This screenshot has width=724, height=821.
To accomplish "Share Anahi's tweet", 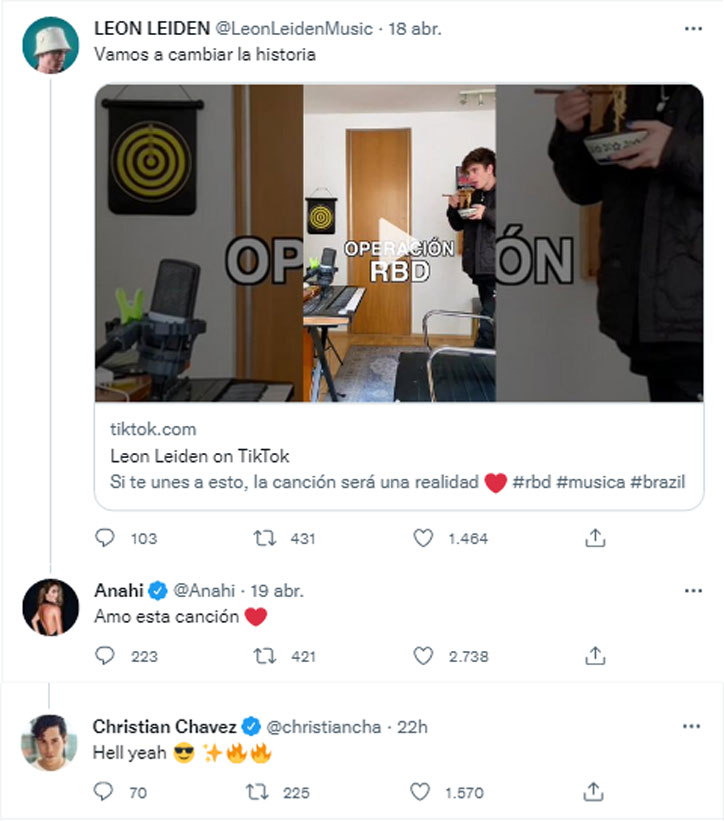I will click(x=595, y=656).
